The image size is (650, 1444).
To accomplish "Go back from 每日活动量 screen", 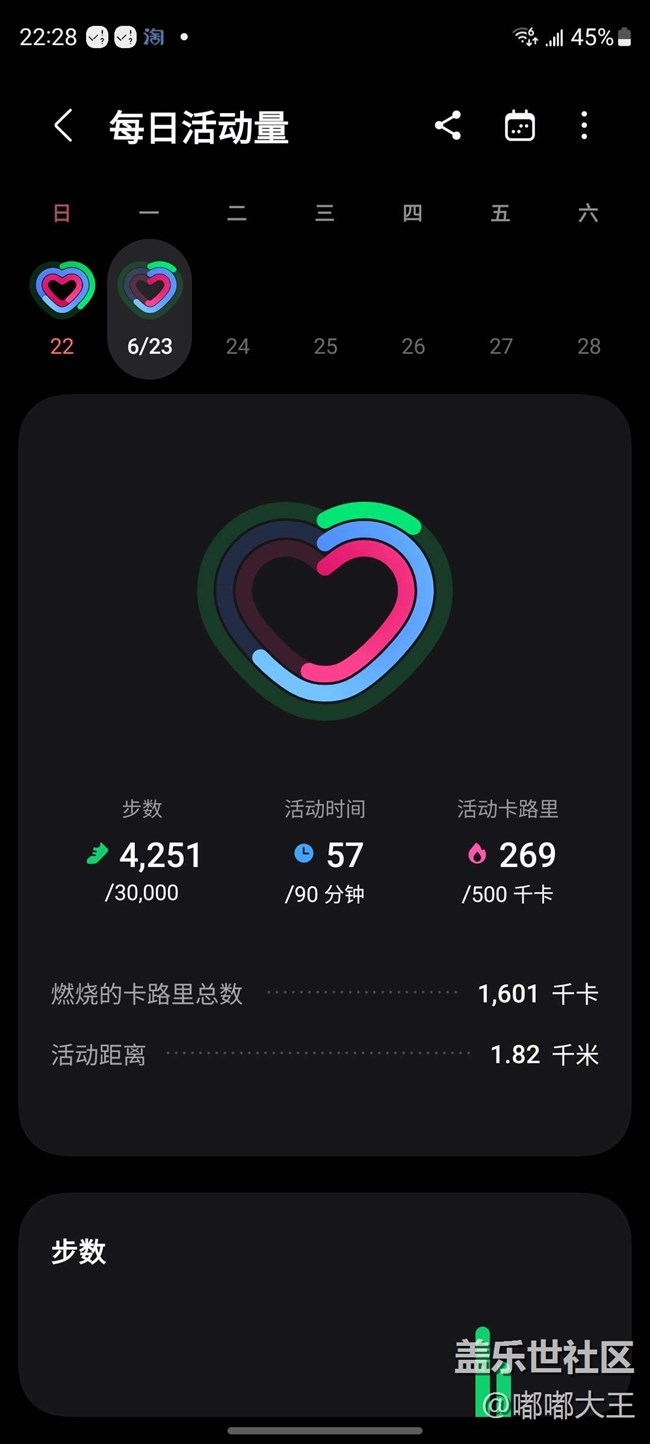I will [63, 126].
